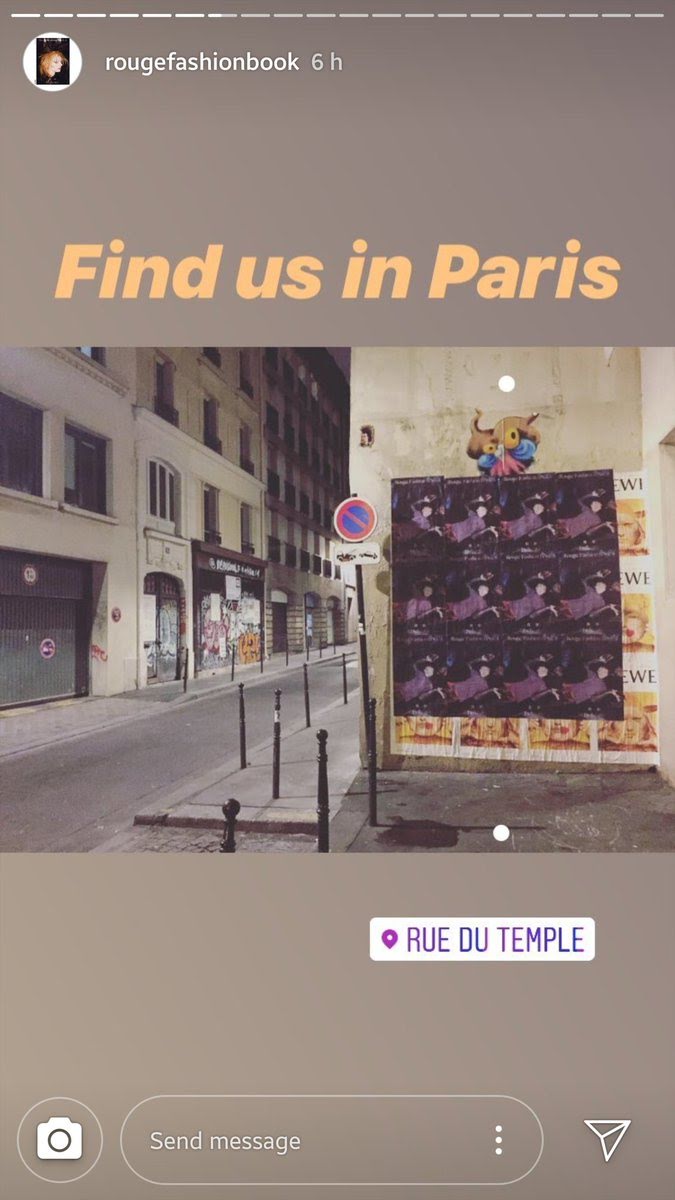
Task: Open the story options three-dot menu
Action: click(x=498, y=1140)
